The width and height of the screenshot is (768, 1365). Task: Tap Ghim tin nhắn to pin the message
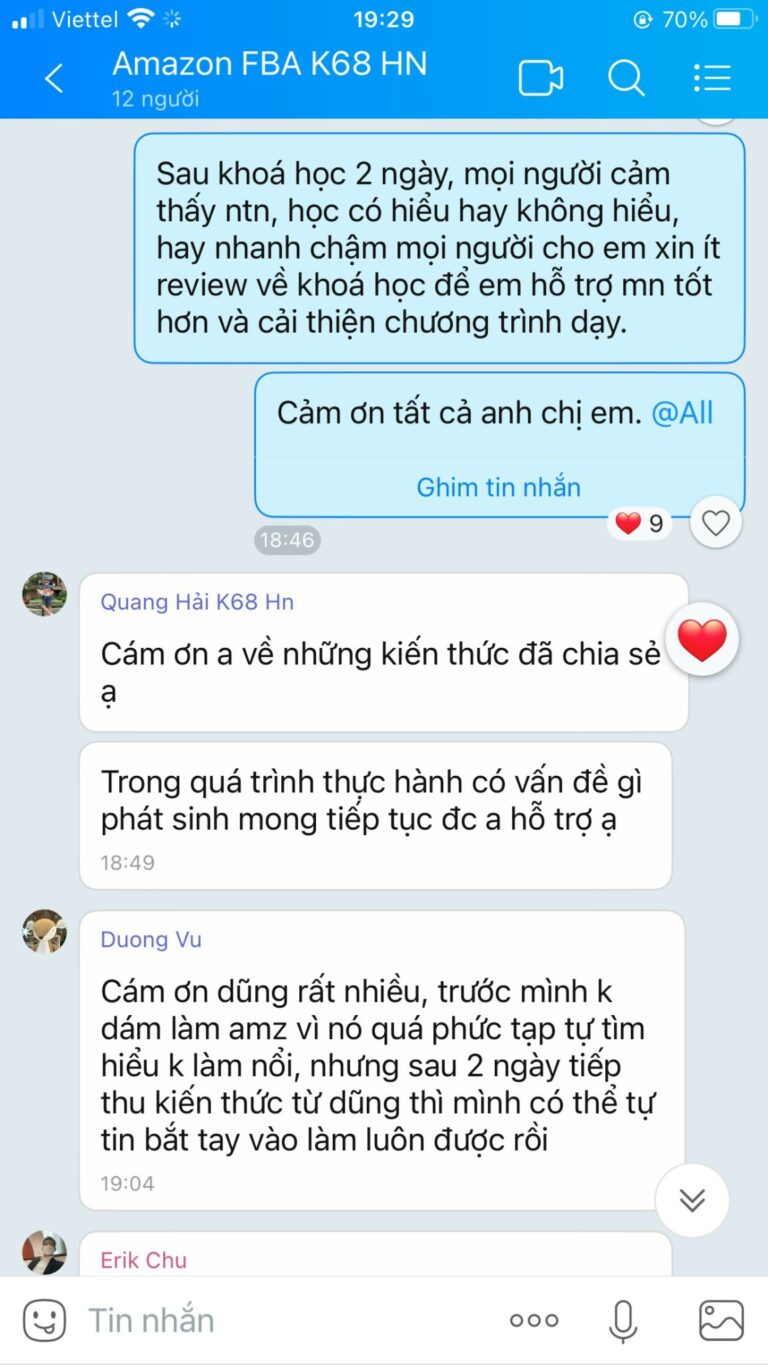[498, 487]
